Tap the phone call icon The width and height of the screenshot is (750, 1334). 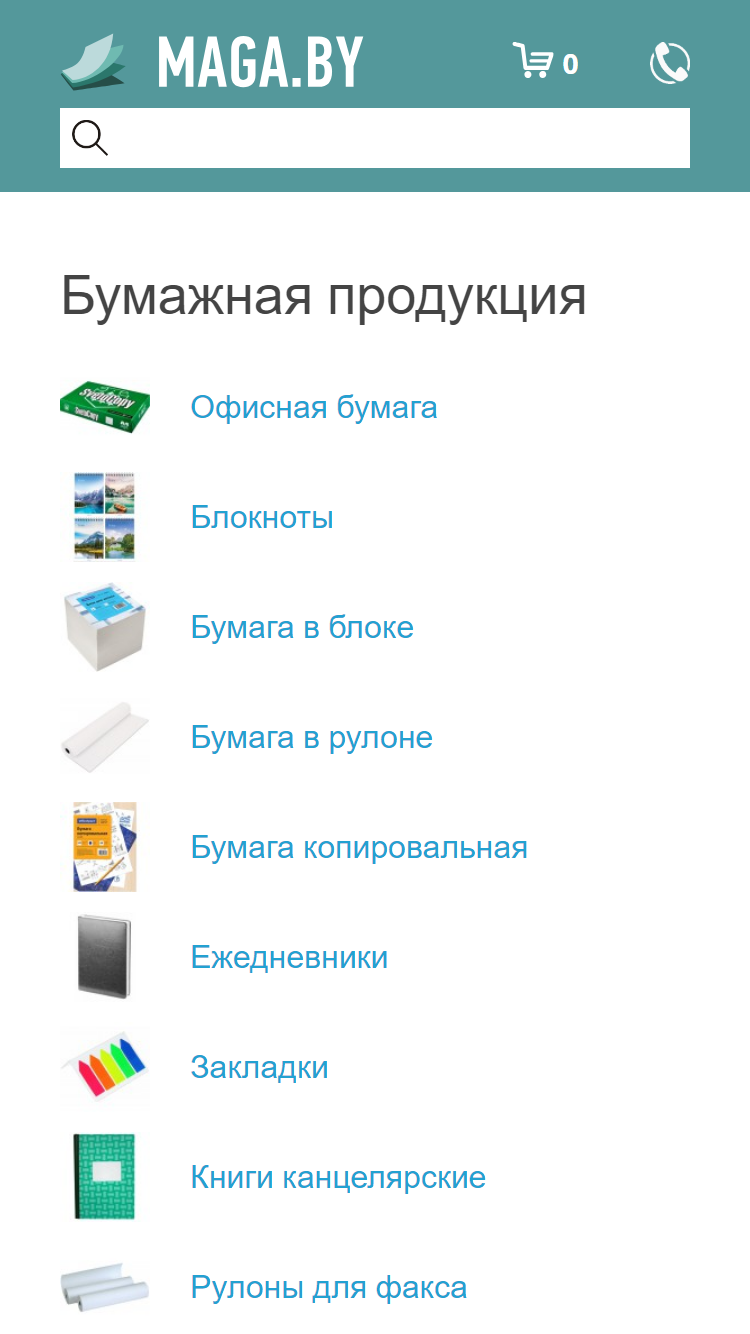pos(670,63)
